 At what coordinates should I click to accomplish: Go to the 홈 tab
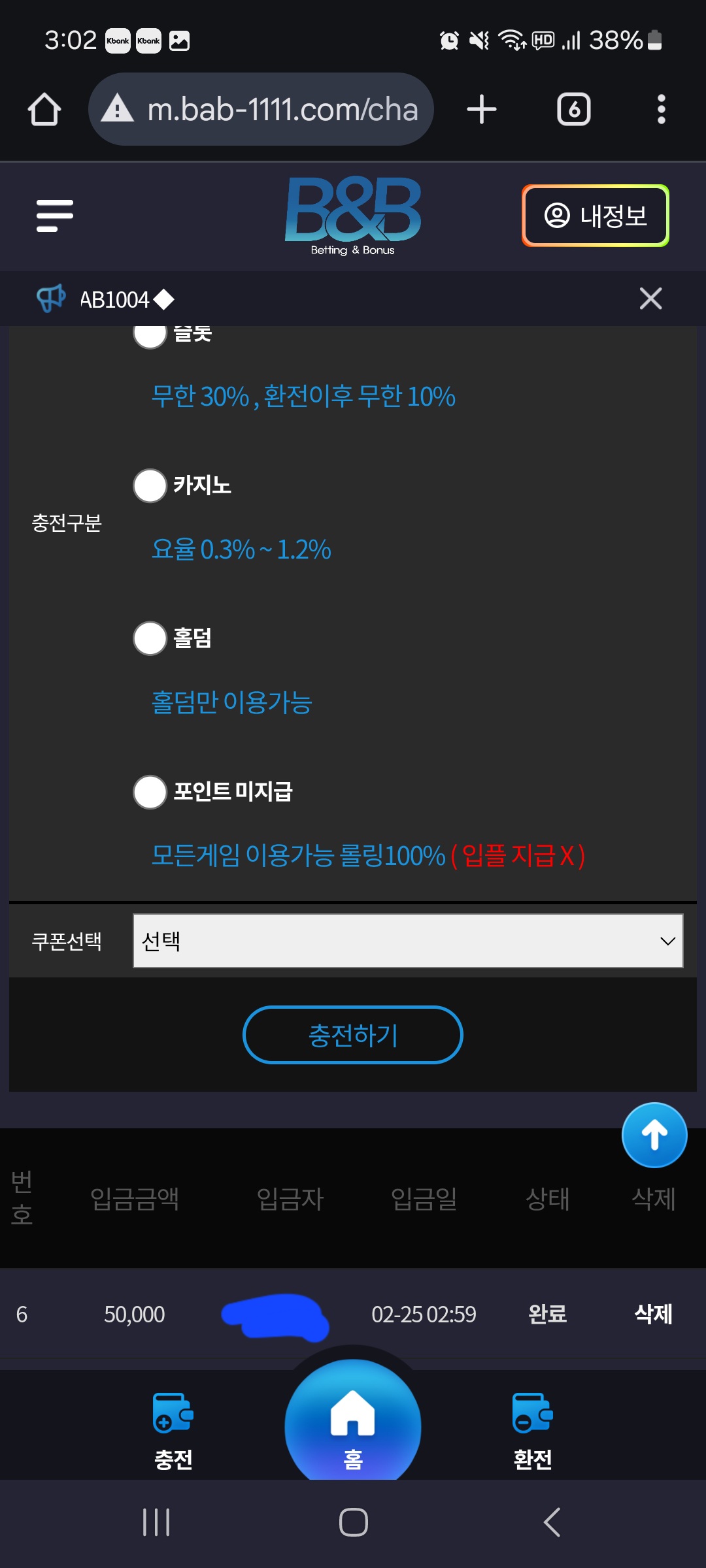353,1424
